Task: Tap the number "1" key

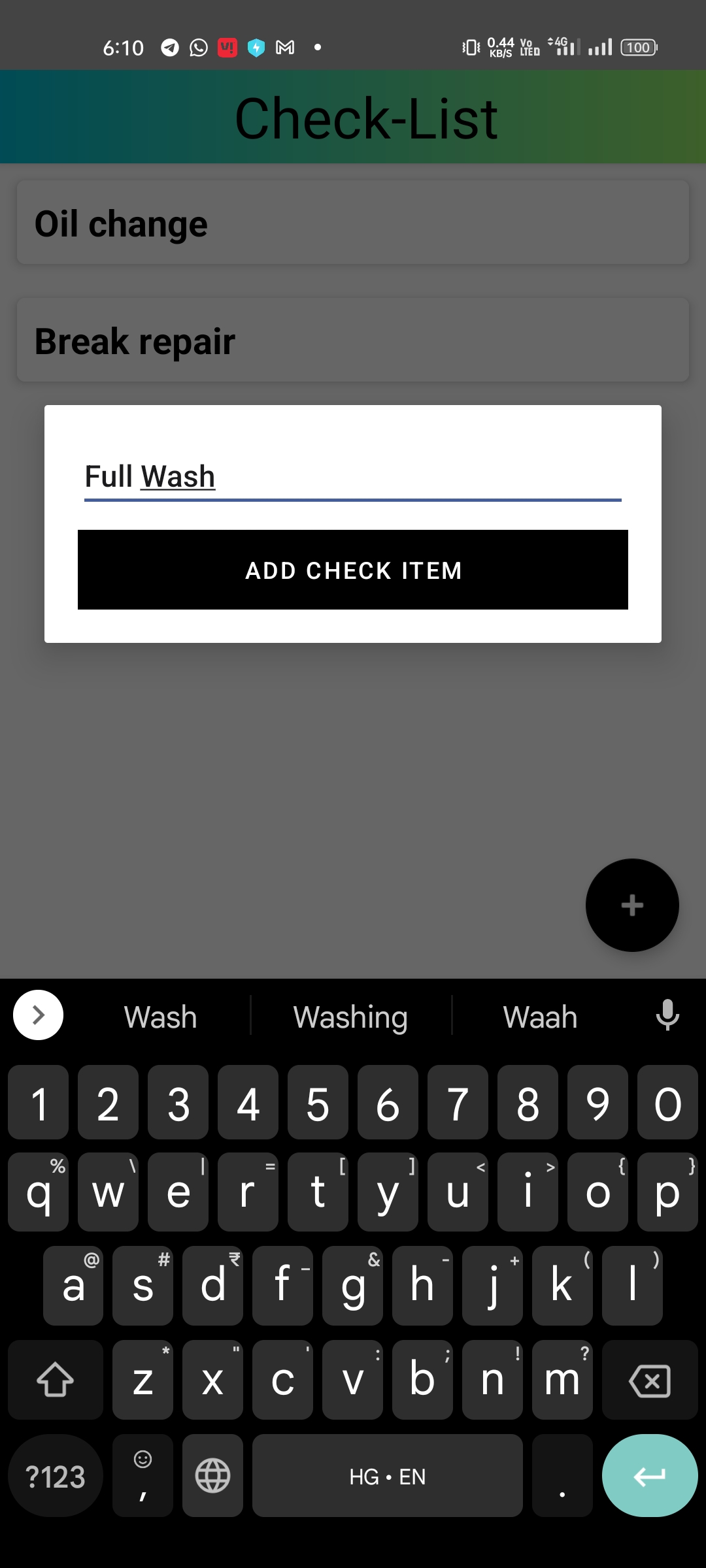Action: (38, 1104)
